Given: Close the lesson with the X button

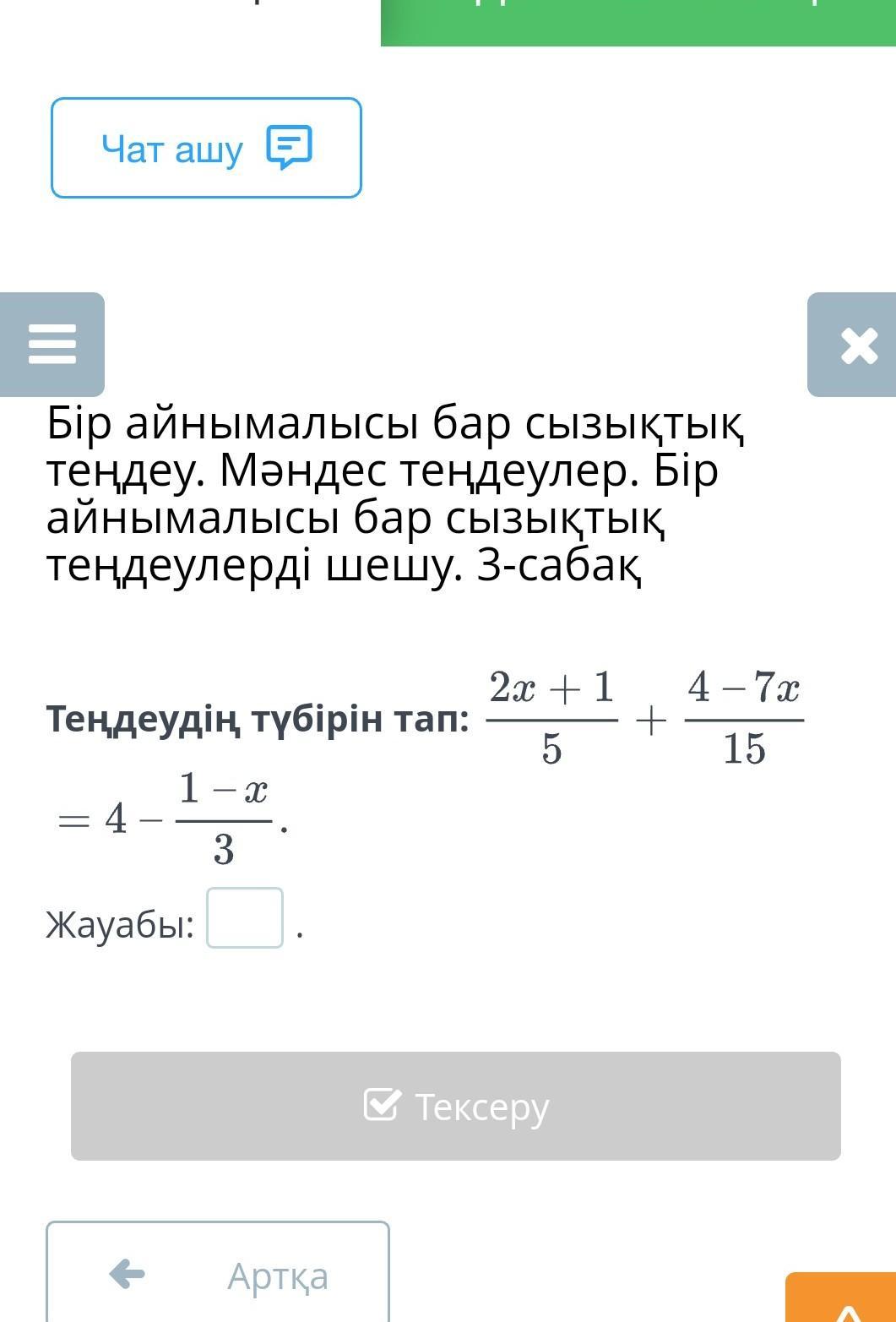Looking at the screenshot, I should pos(852,345).
